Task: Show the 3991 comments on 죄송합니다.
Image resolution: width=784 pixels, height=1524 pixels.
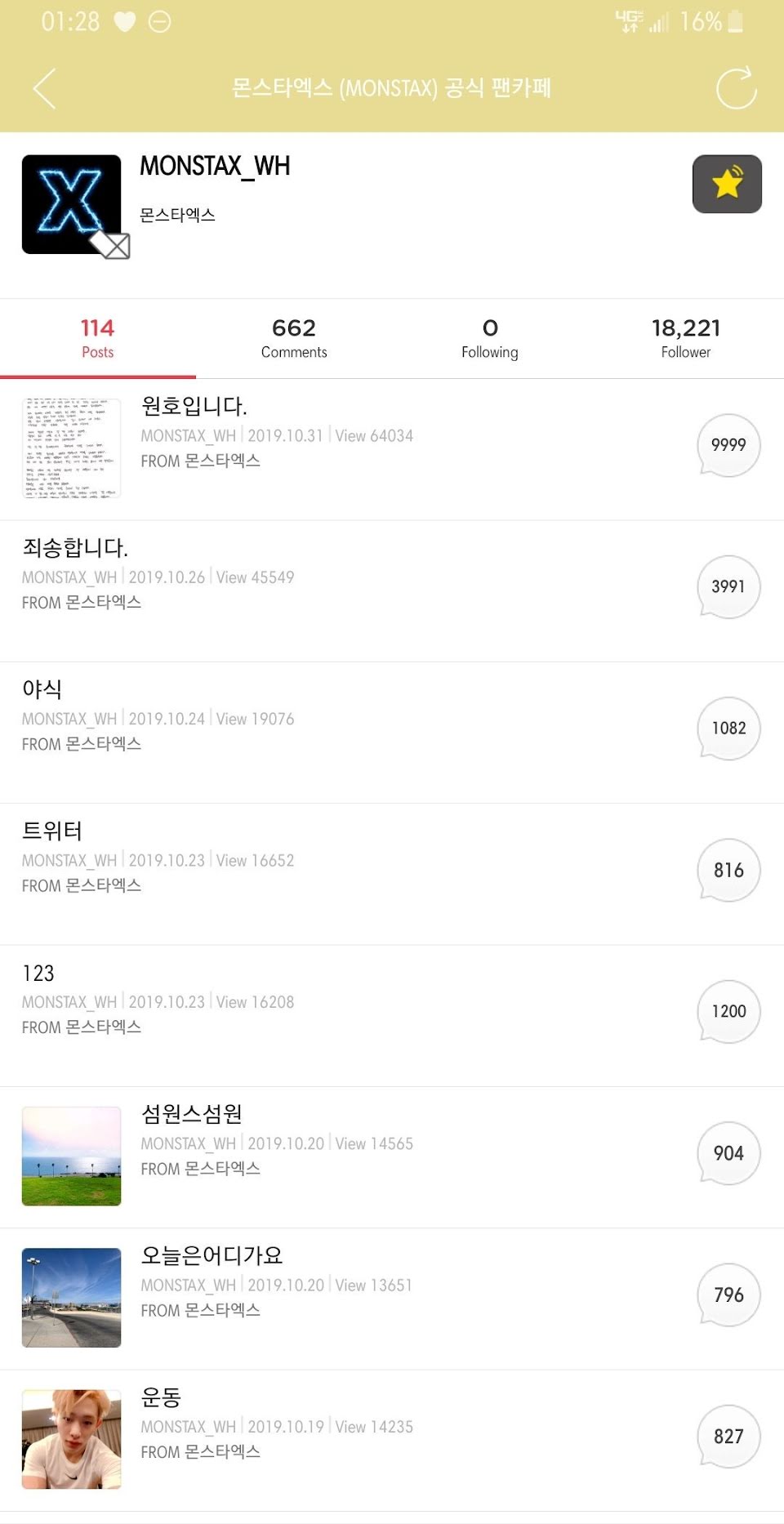Action: click(x=728, y=586)
